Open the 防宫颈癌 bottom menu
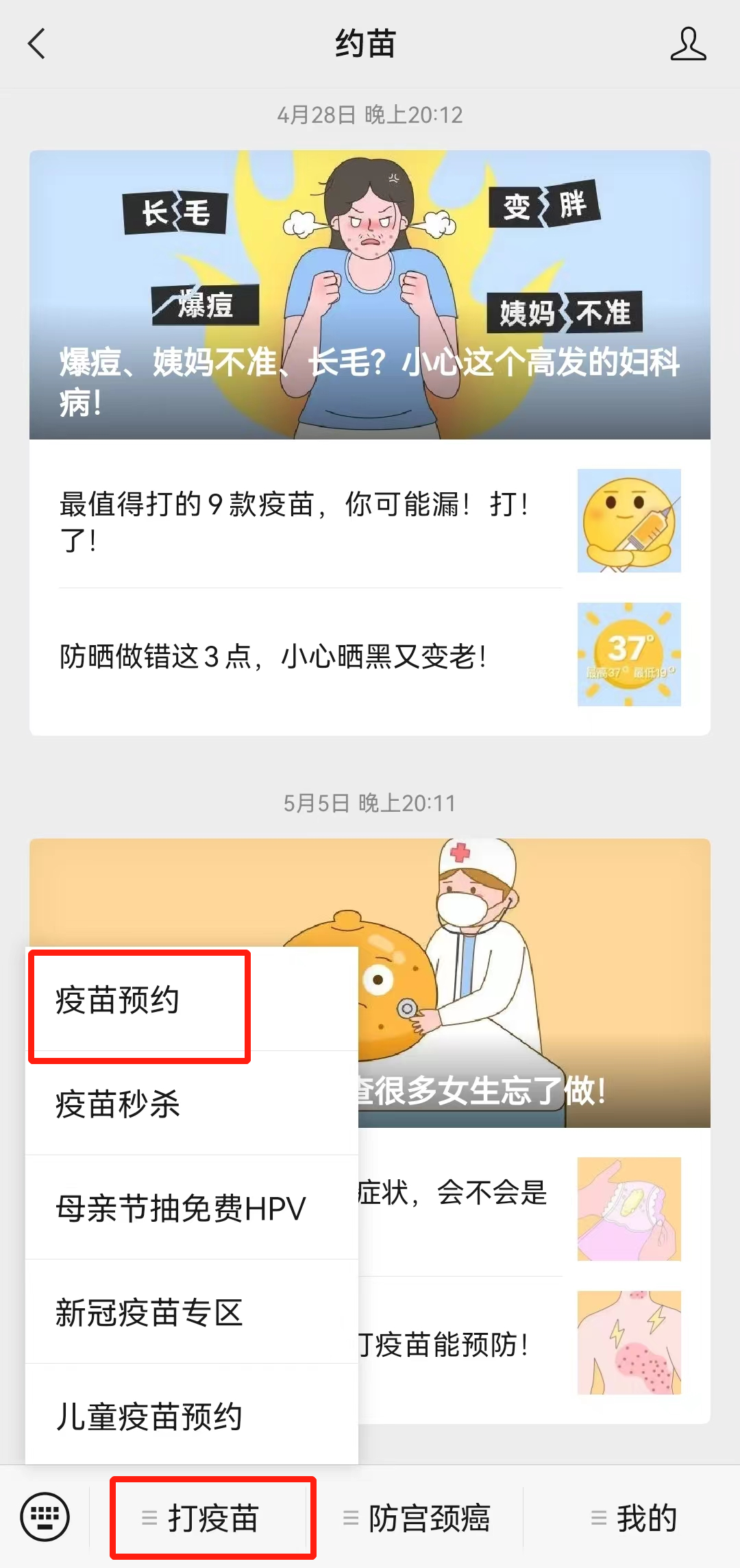Screen dimensions: 740x1568 coord(418,1518)
